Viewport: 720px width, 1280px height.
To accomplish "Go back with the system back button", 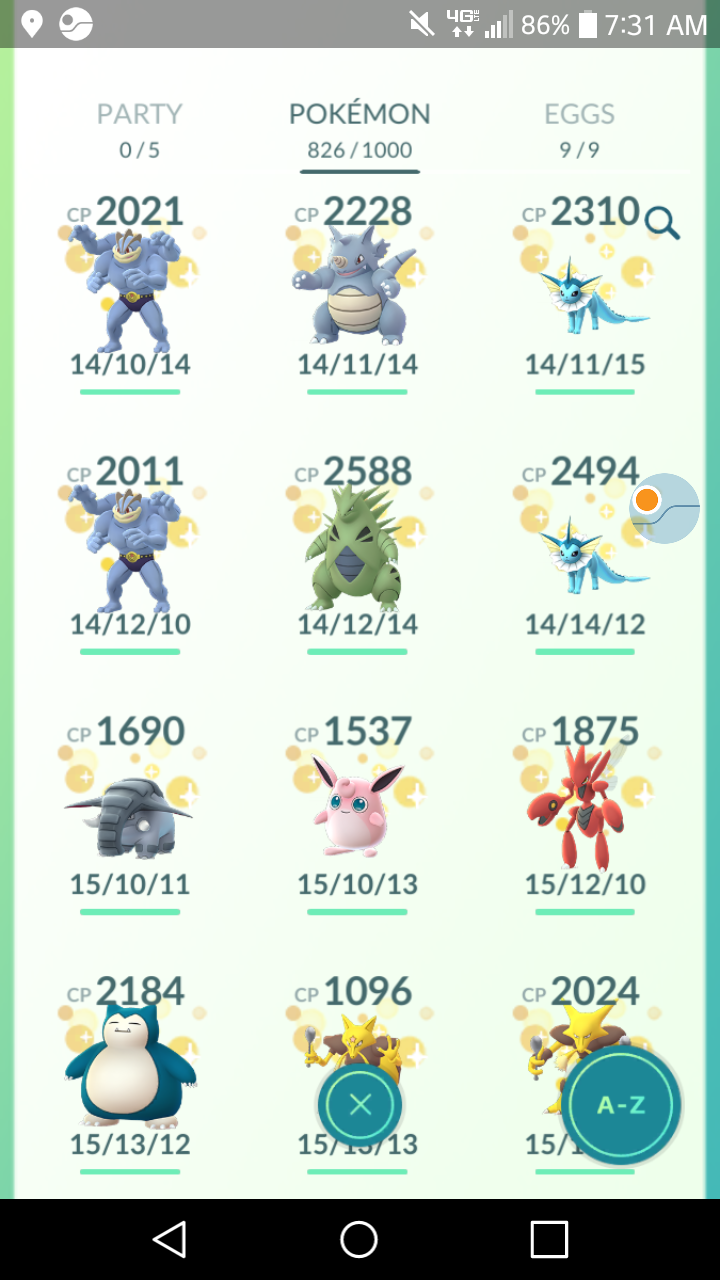I will (x=170, y=1239).
